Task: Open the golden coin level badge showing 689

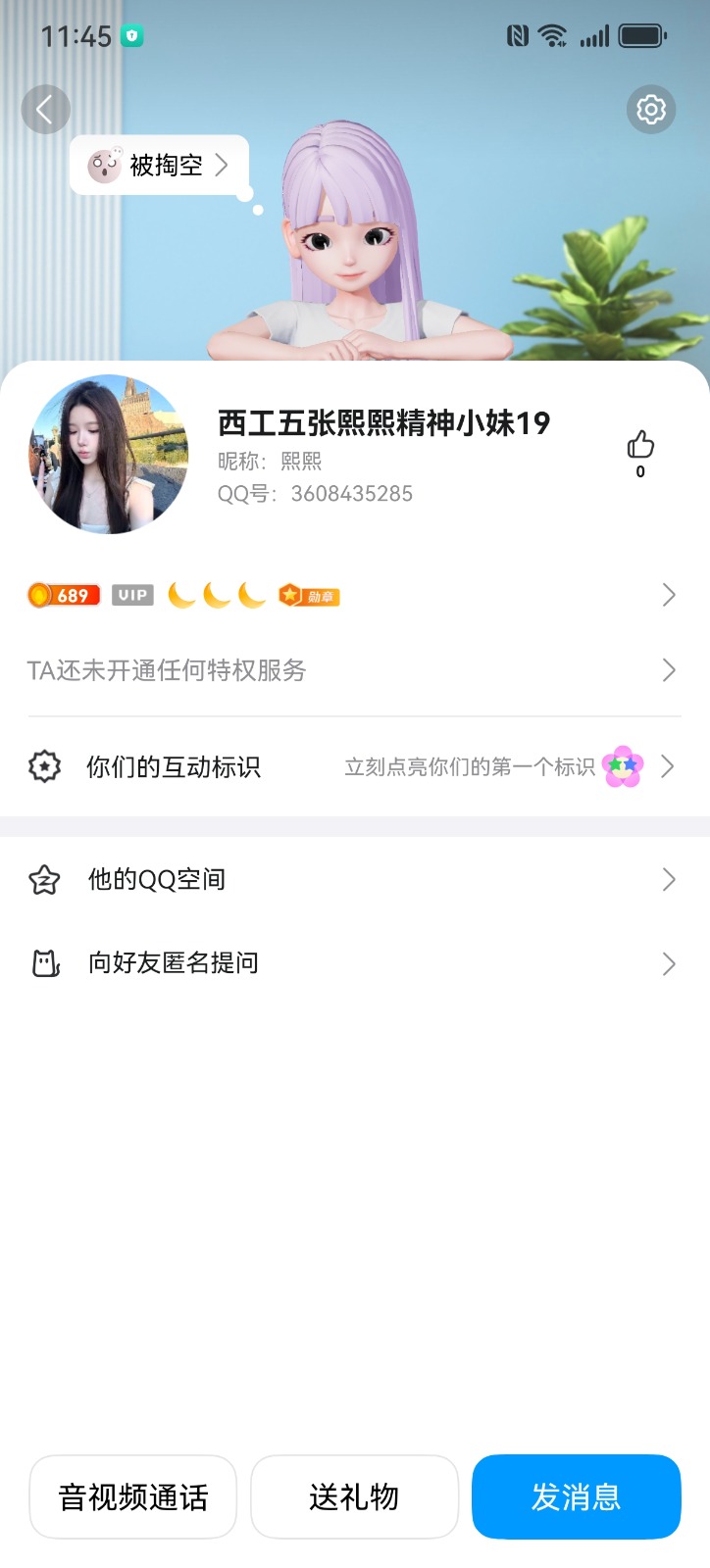Action: click(63, 595)
